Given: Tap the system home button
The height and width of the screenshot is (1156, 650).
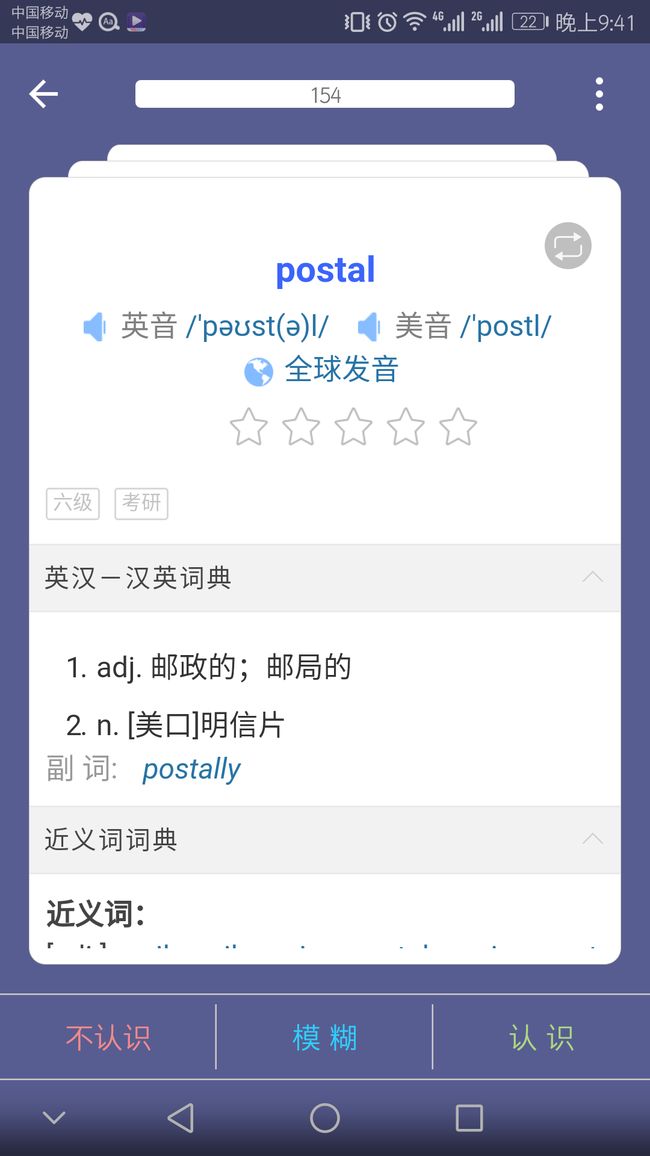Looking at the screenshot, I should point(324,1118).
